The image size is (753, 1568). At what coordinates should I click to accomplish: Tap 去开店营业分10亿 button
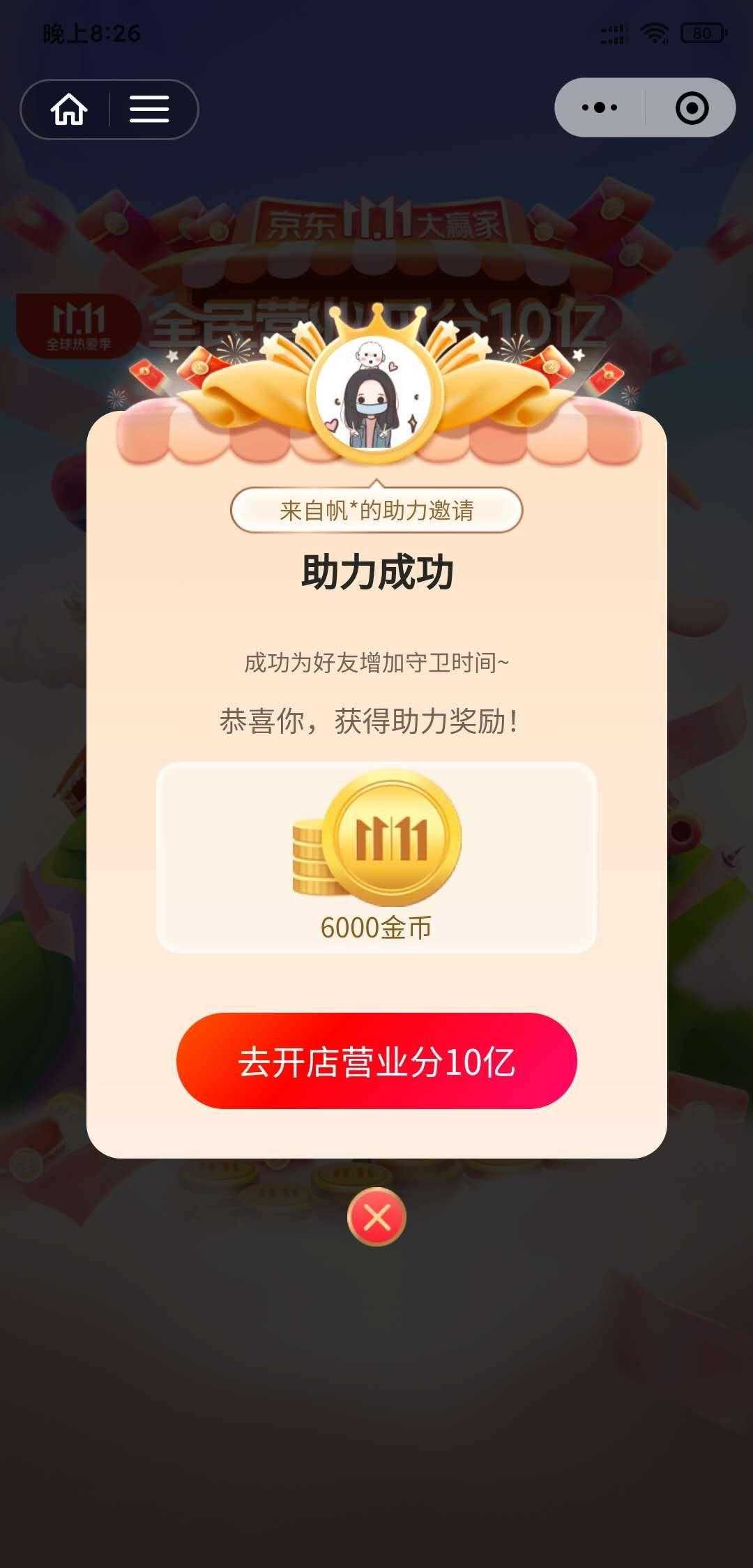pyautogui.click(x=376, y=1061)
